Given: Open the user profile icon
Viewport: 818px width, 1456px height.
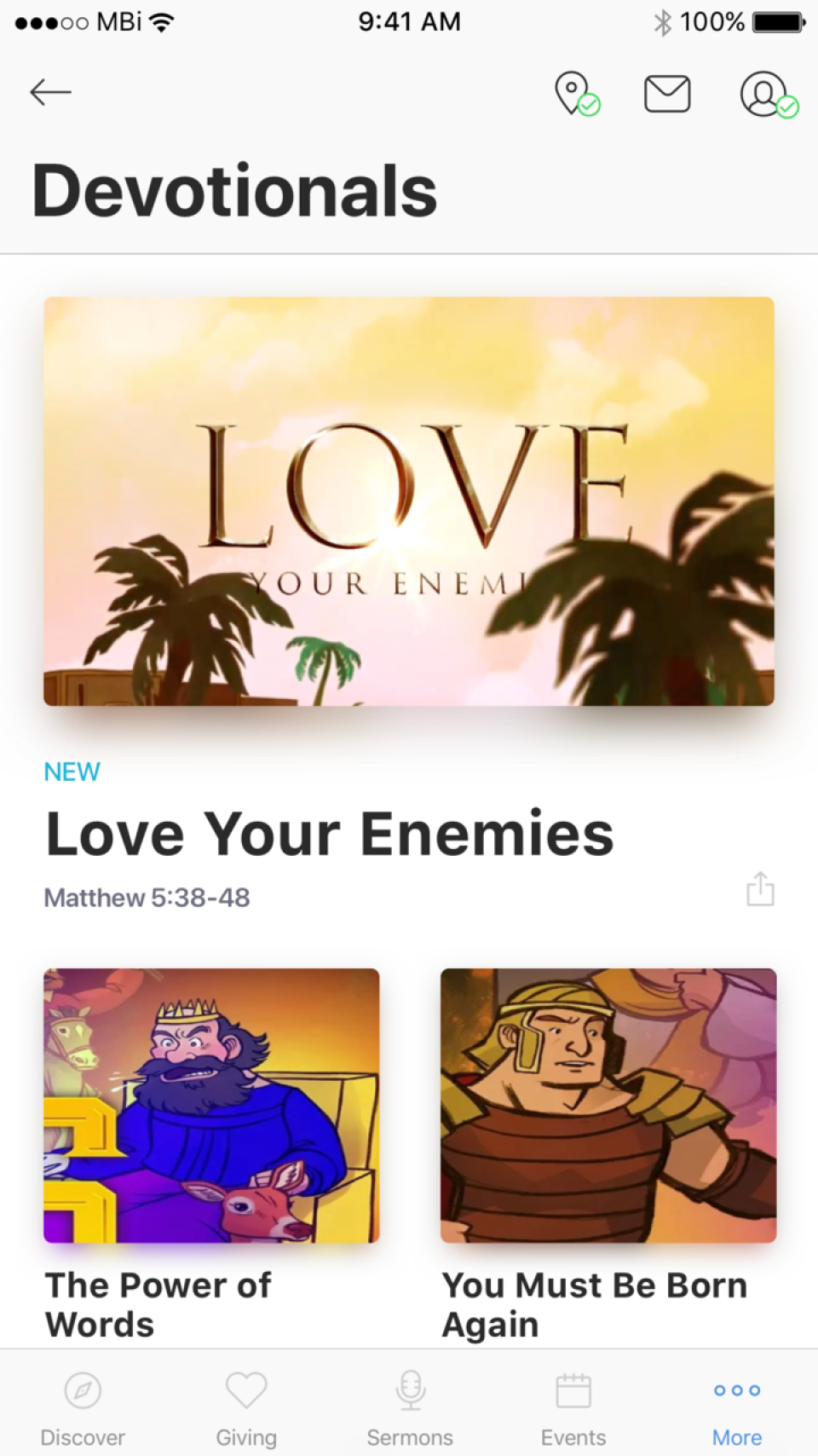Looking at the screenshot, I should pyautogui.click(x=766, y=94).
